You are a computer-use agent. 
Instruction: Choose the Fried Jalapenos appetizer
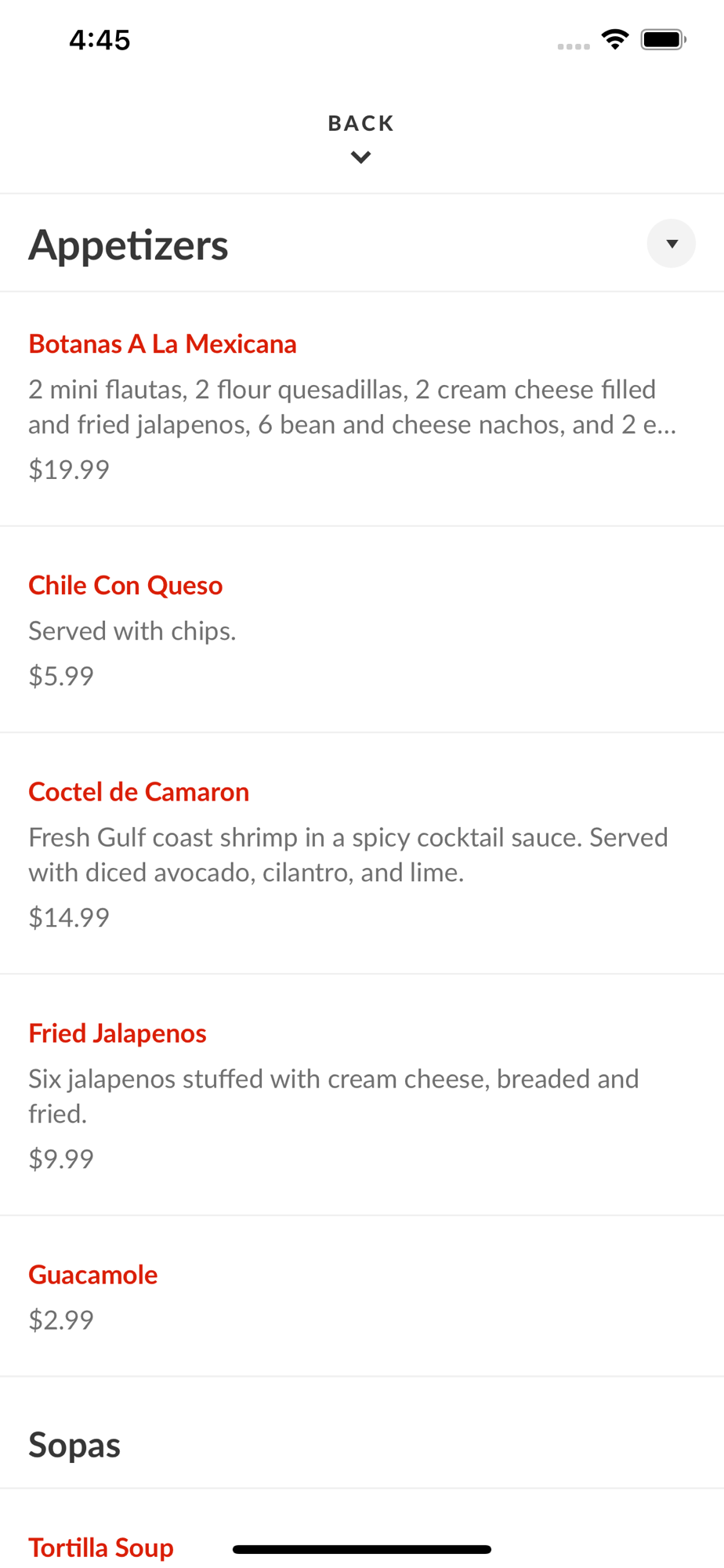pyautogui.click(x=362, y=1095)
